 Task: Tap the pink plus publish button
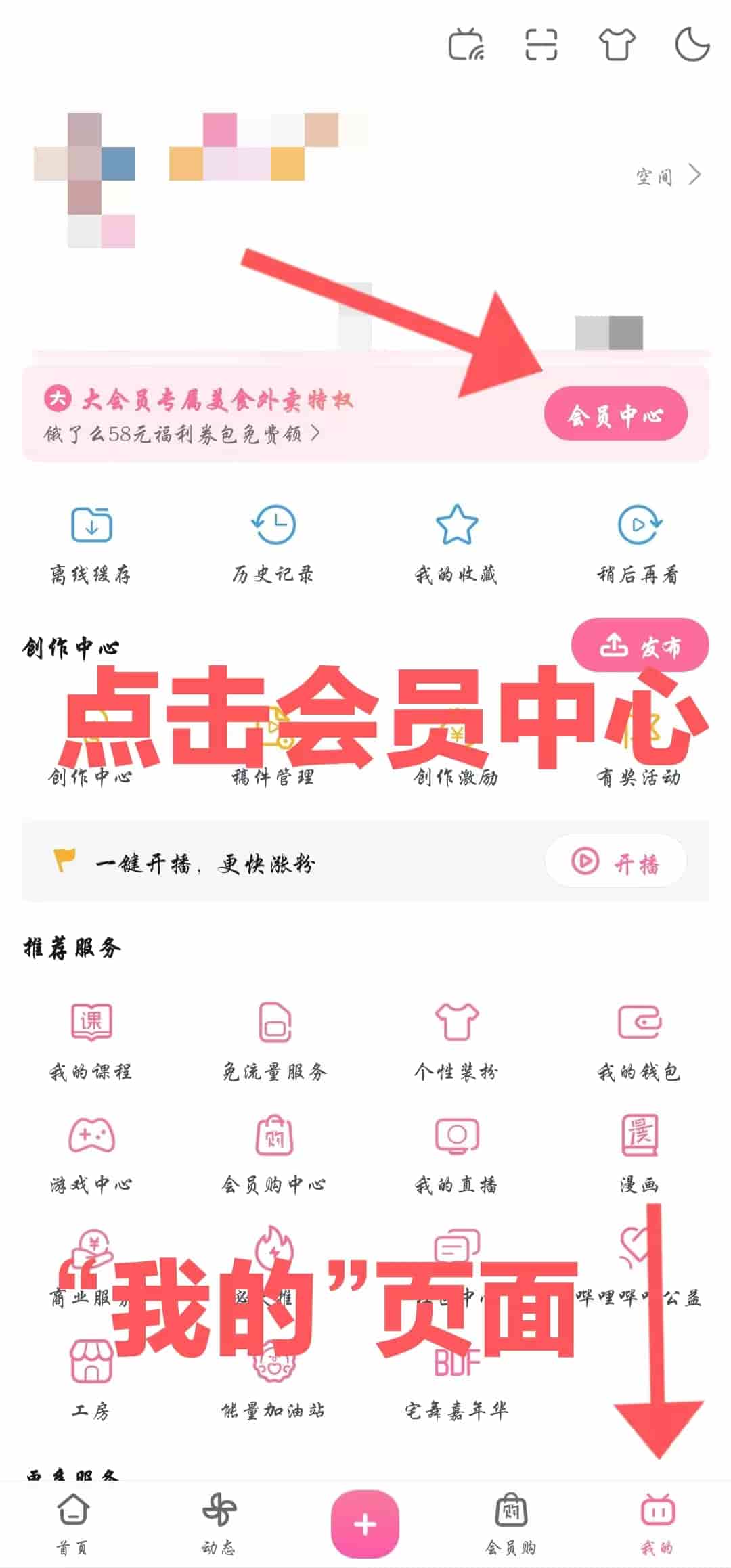[365, 1526]
